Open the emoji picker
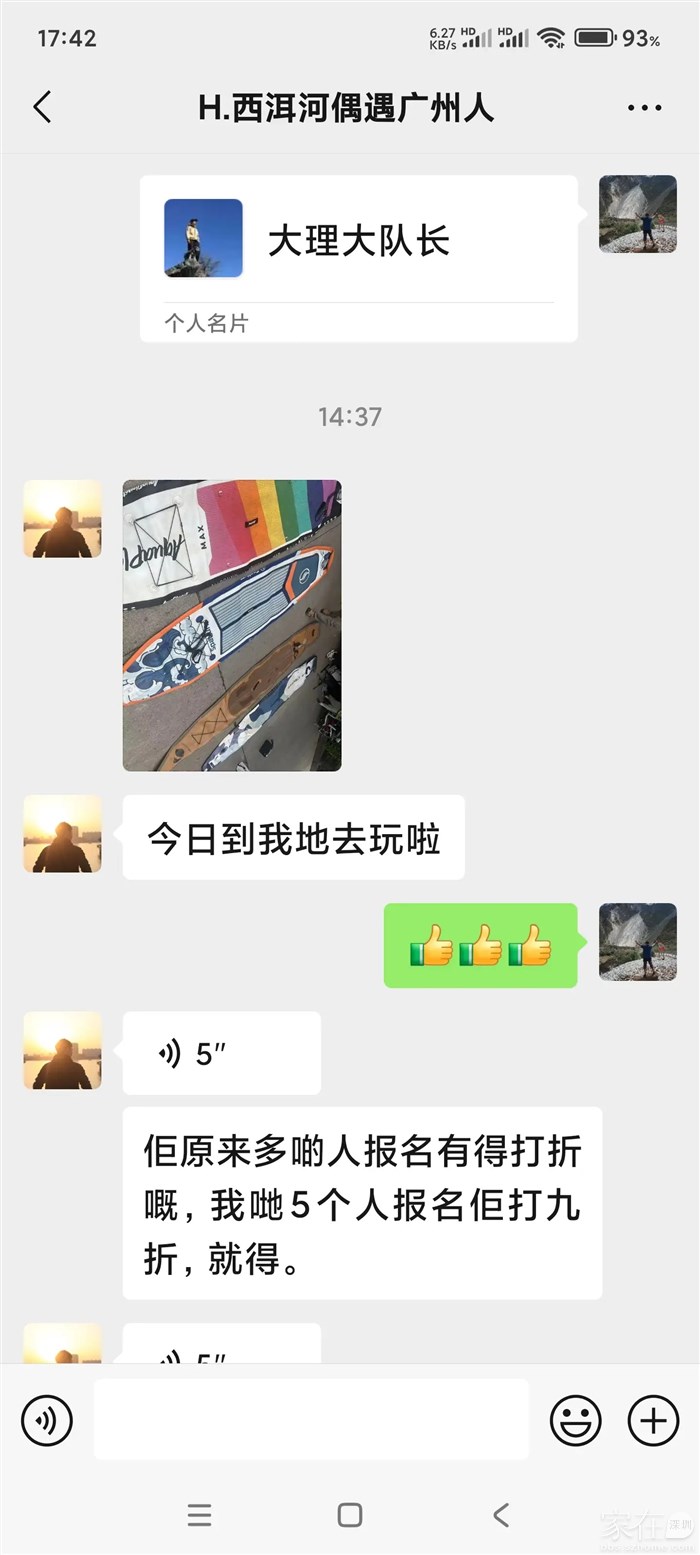This screenshot has width=700, height=1555. click(x=576, y=1420)
